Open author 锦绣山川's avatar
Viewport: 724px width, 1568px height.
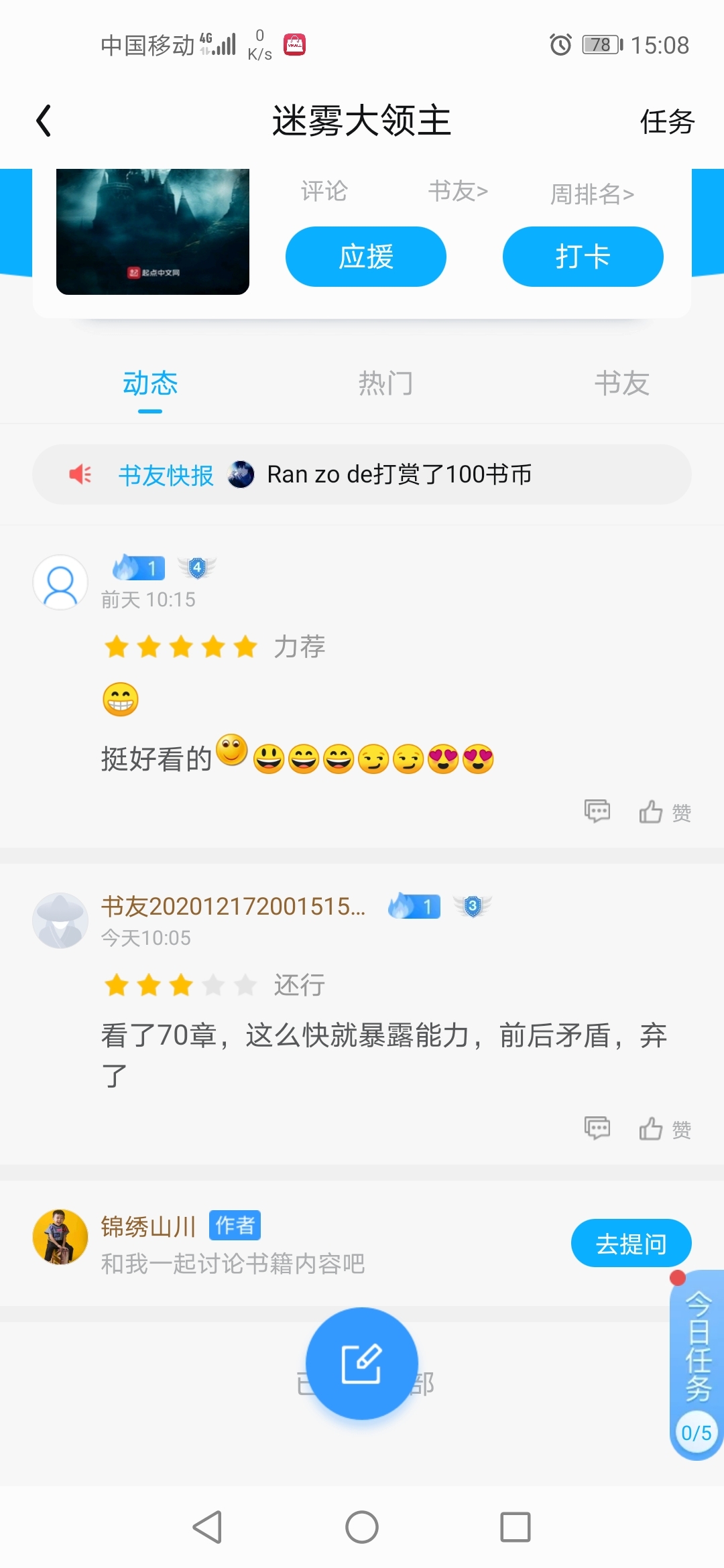click(x=60, y=1237)
